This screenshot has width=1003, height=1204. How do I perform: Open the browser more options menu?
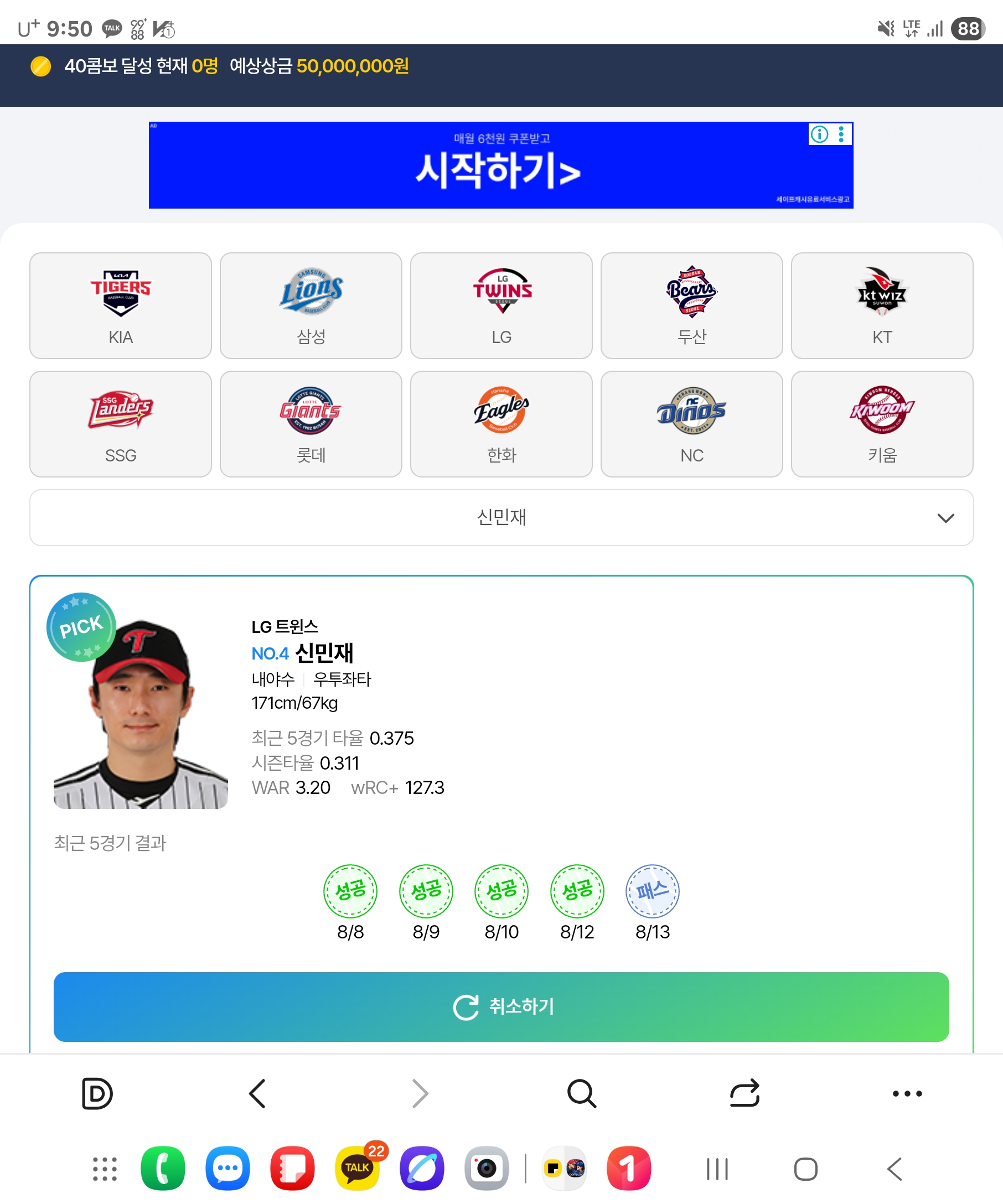pos(907,1094)
